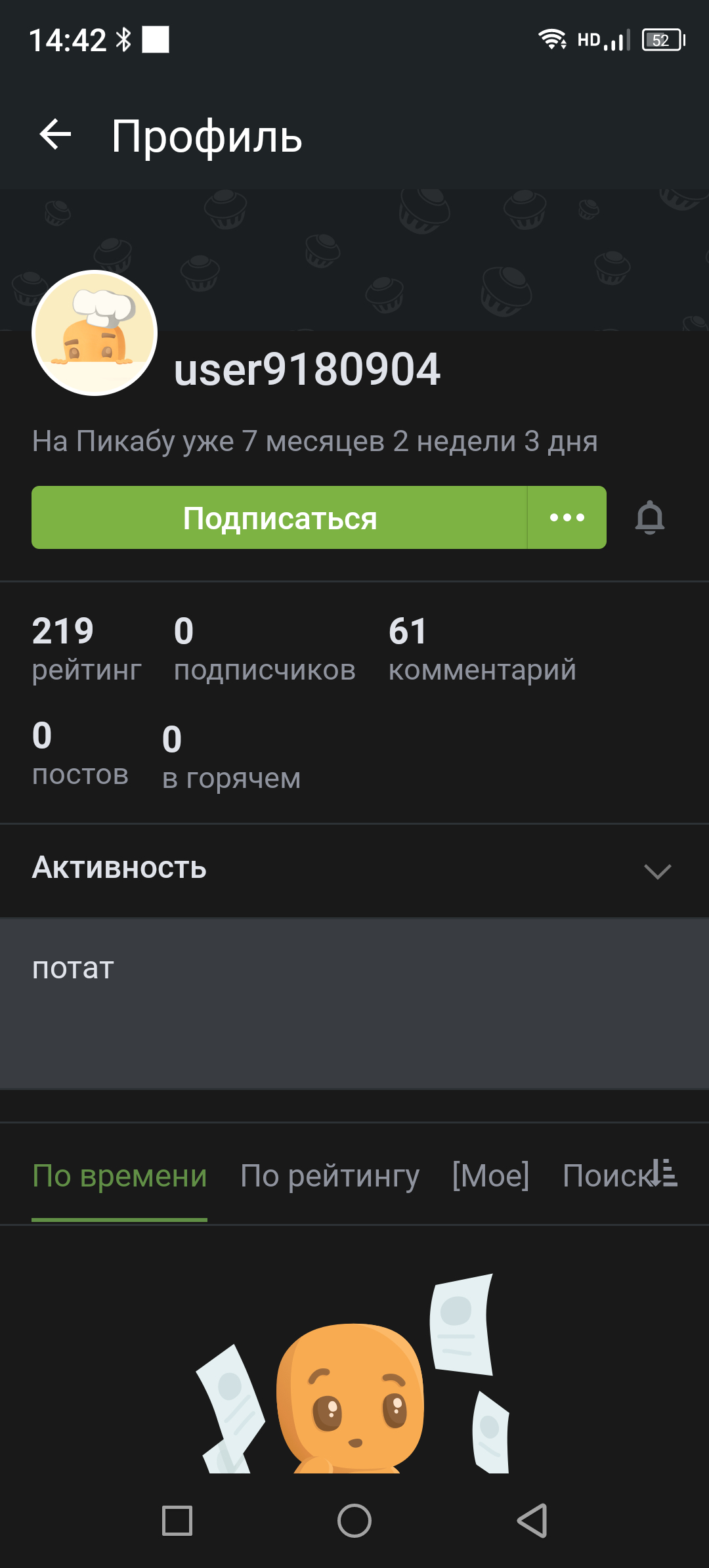
Task: Tap the notification bell for this user
Action: click(650, 517)
